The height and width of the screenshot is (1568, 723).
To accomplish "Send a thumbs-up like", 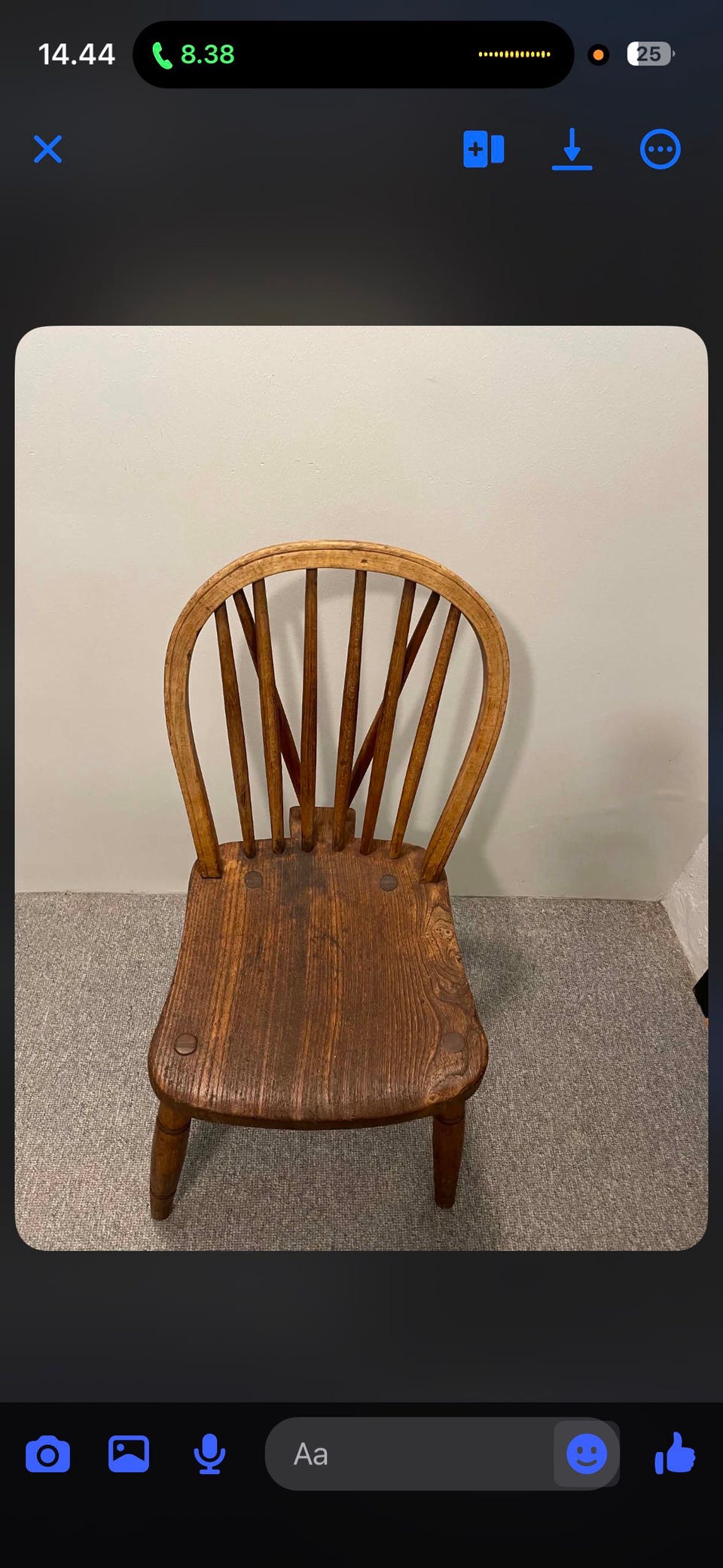I will click(675, 1453).
